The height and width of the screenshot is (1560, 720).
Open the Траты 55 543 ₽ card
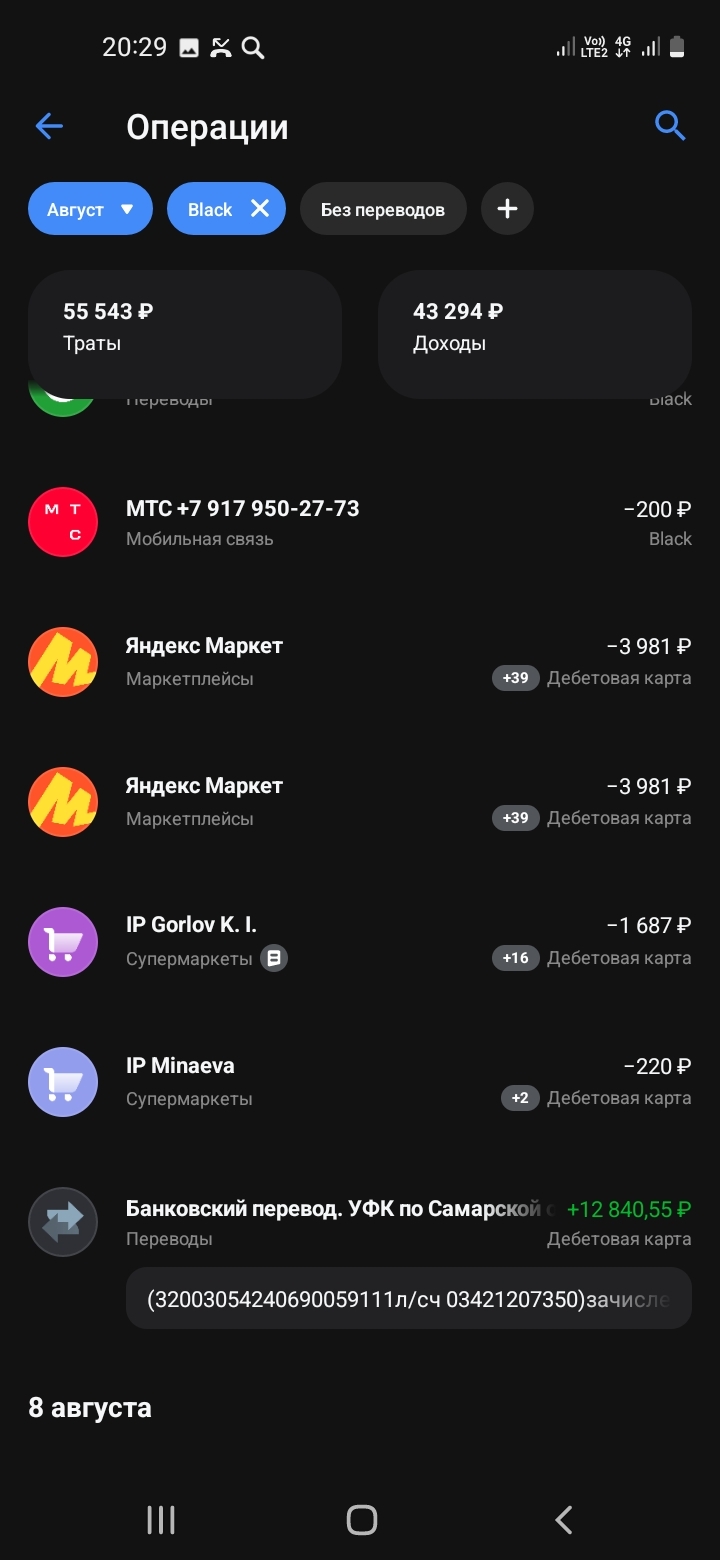[185, 334]
